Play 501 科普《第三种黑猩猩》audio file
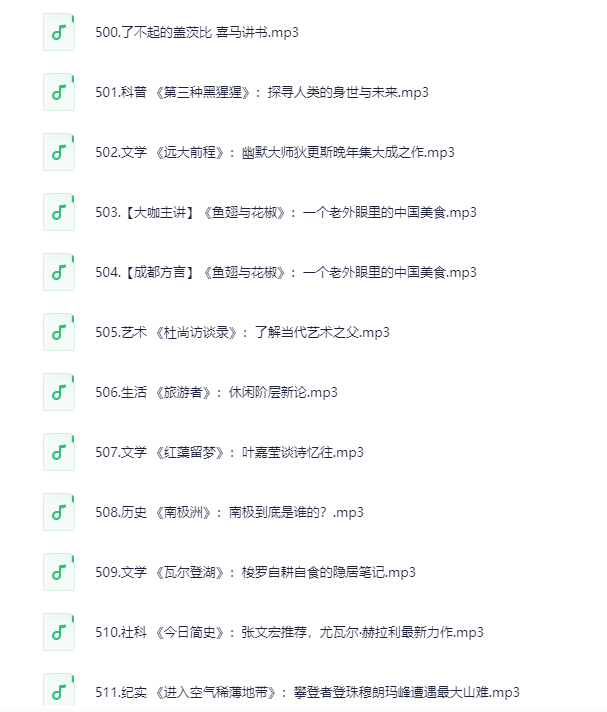The width and height of the screenshot is (607, 712). (262, 92)
